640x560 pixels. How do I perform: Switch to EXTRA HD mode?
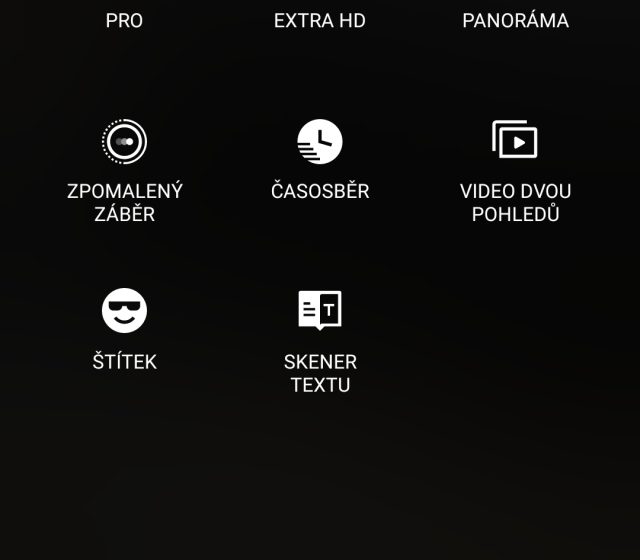[320, 21]
